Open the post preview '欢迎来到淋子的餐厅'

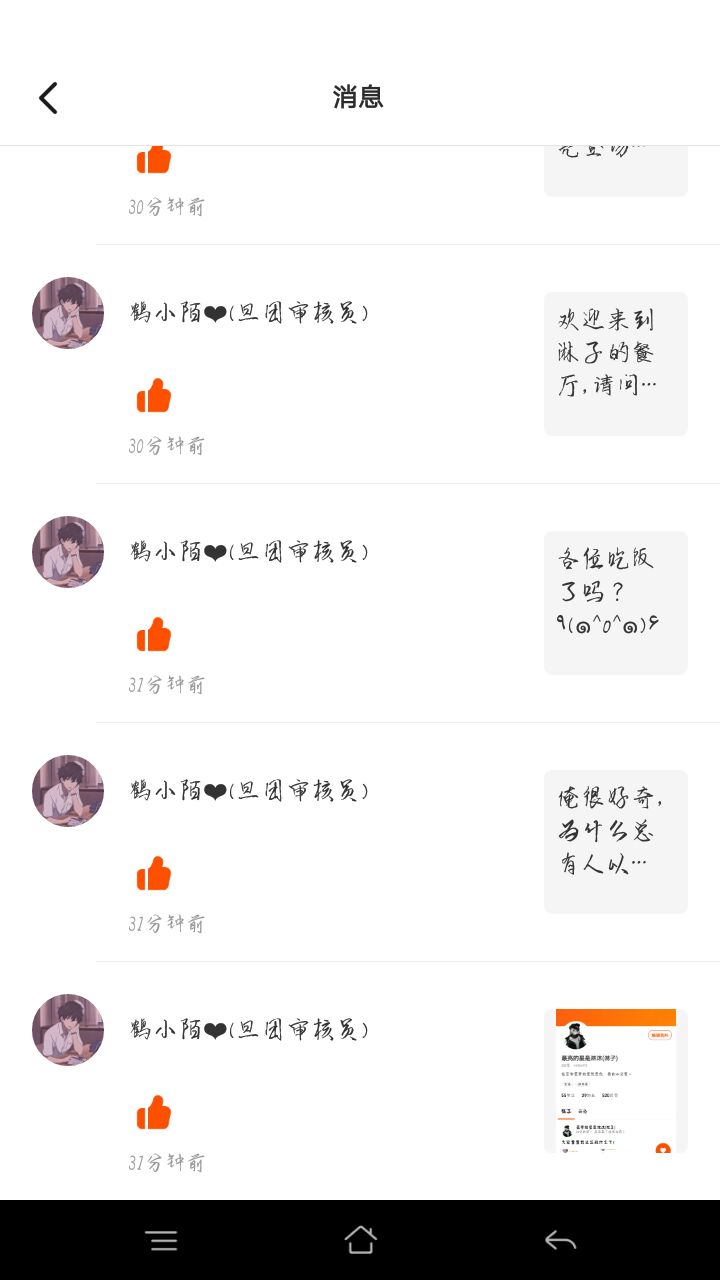tap(615, 364)
